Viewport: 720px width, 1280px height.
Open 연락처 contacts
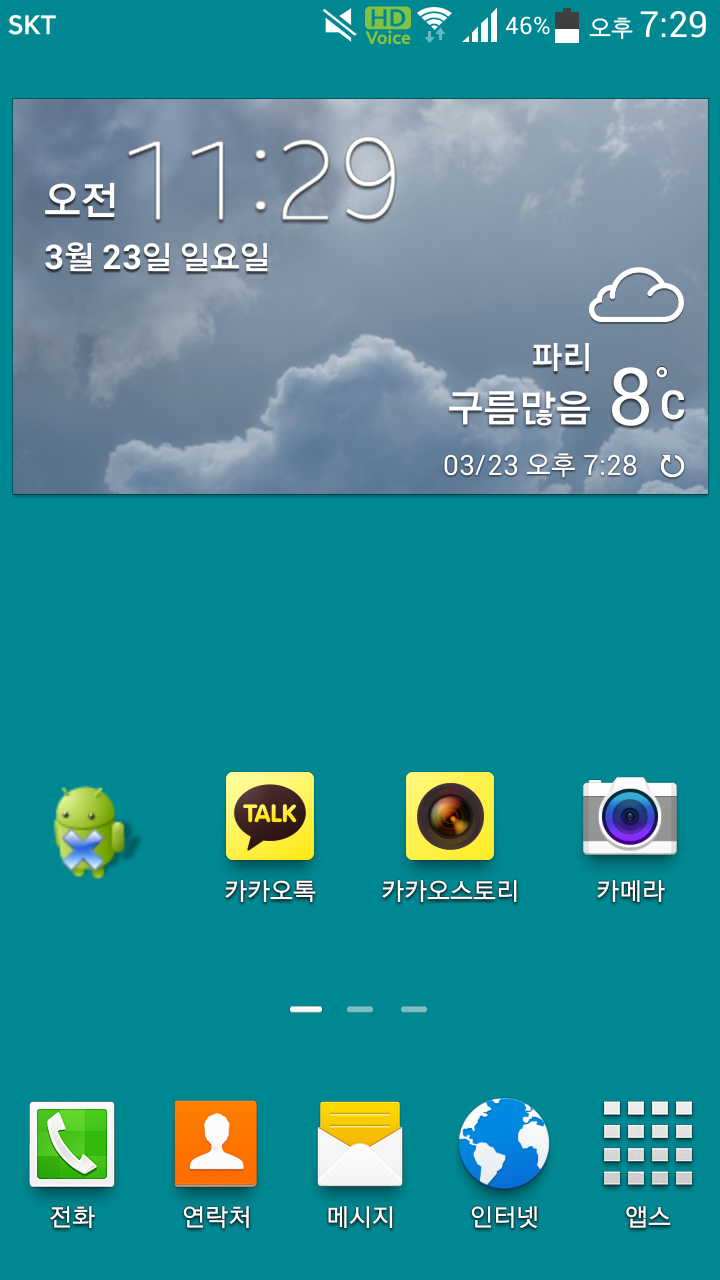click(x=216, y=1146)
